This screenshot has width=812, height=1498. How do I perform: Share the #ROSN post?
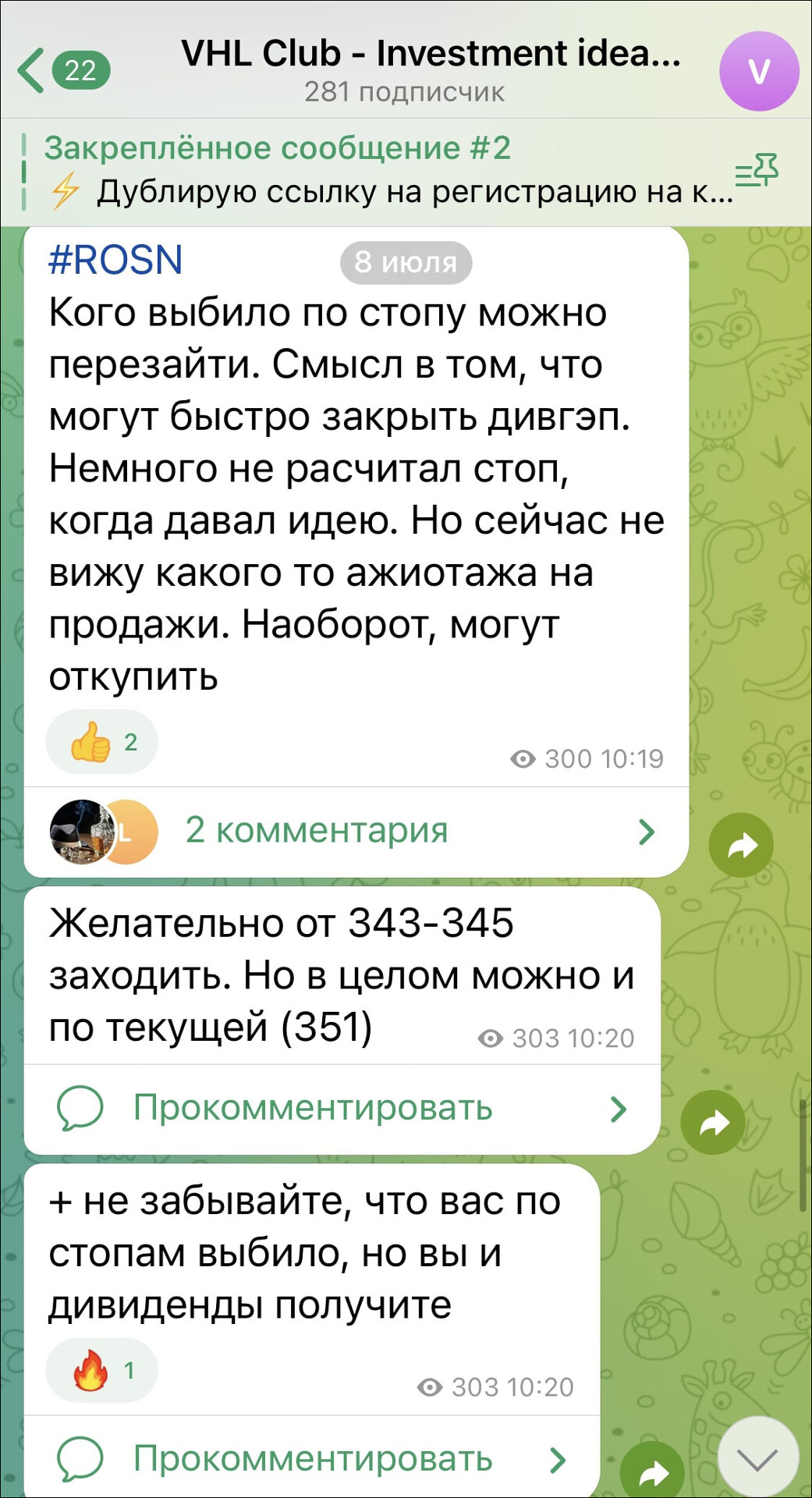tap(740, 845)
